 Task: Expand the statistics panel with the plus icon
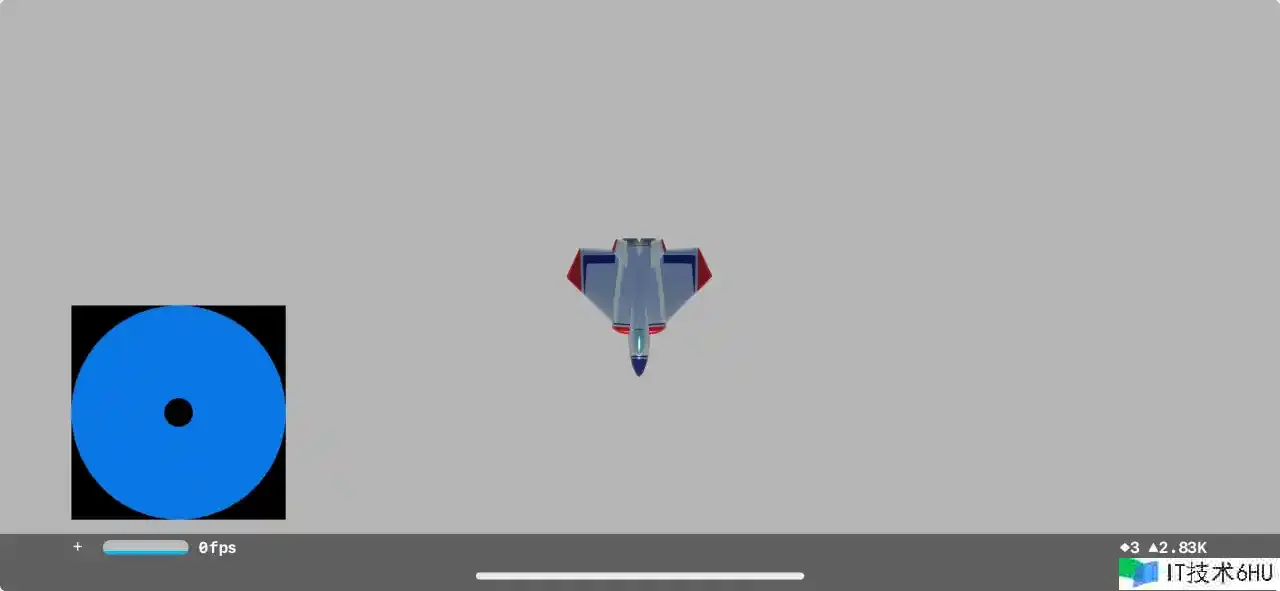click(77, 547)
